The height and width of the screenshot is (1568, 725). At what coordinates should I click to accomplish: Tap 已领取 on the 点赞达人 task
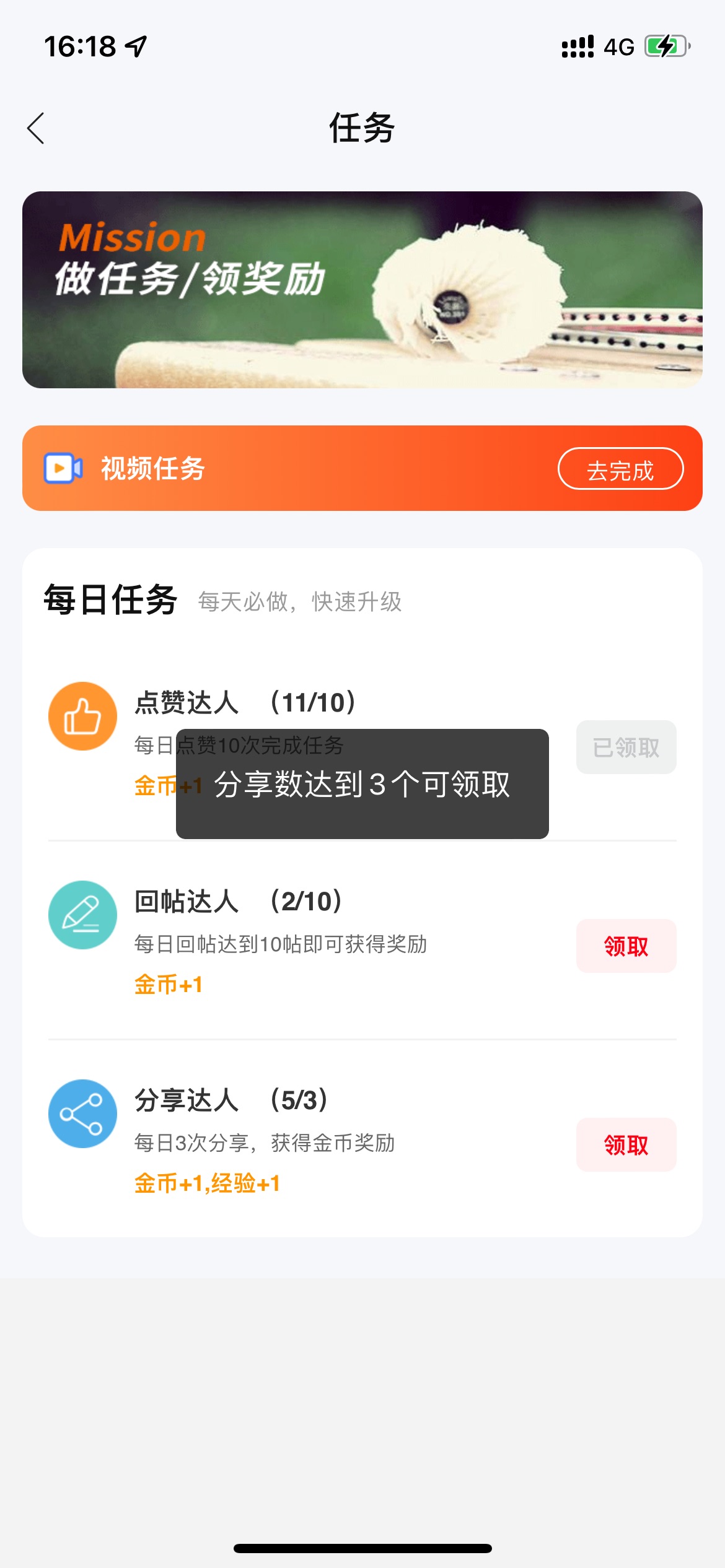(x=626, y=747)
